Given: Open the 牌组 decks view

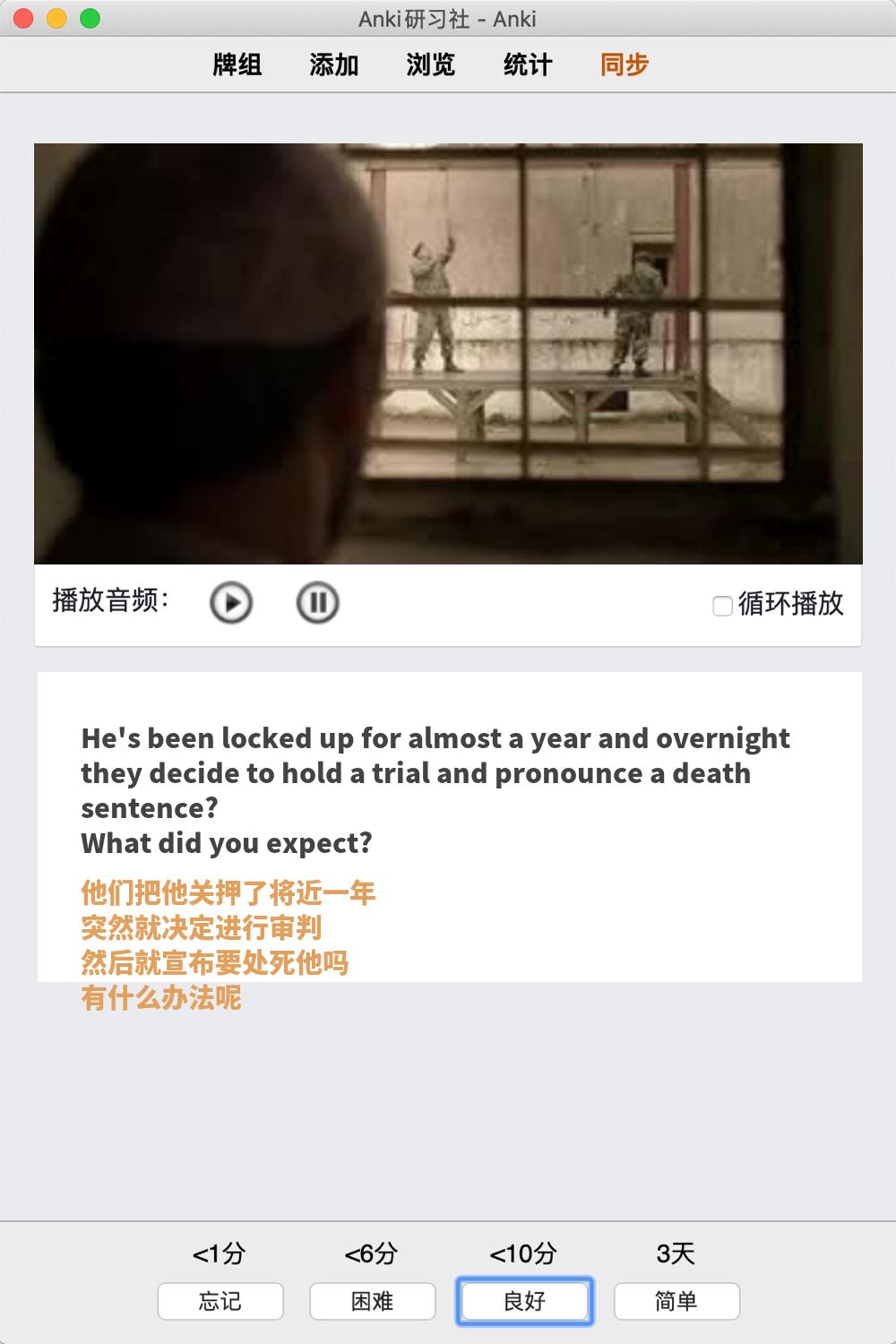Looking at the screenshot, I should point(237,65).
